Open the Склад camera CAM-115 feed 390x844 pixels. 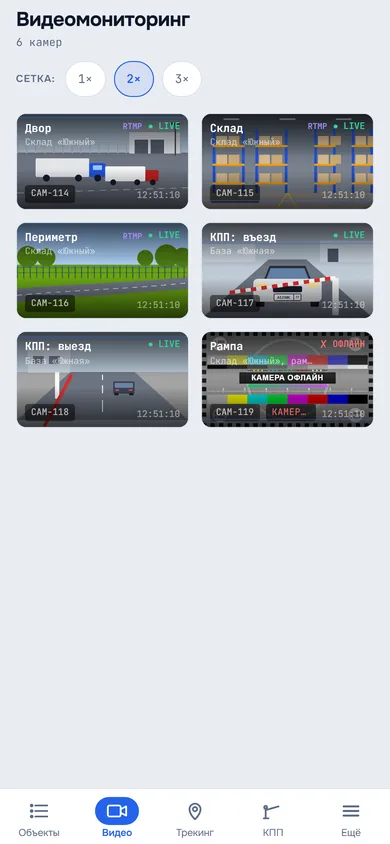click(287, 161)
